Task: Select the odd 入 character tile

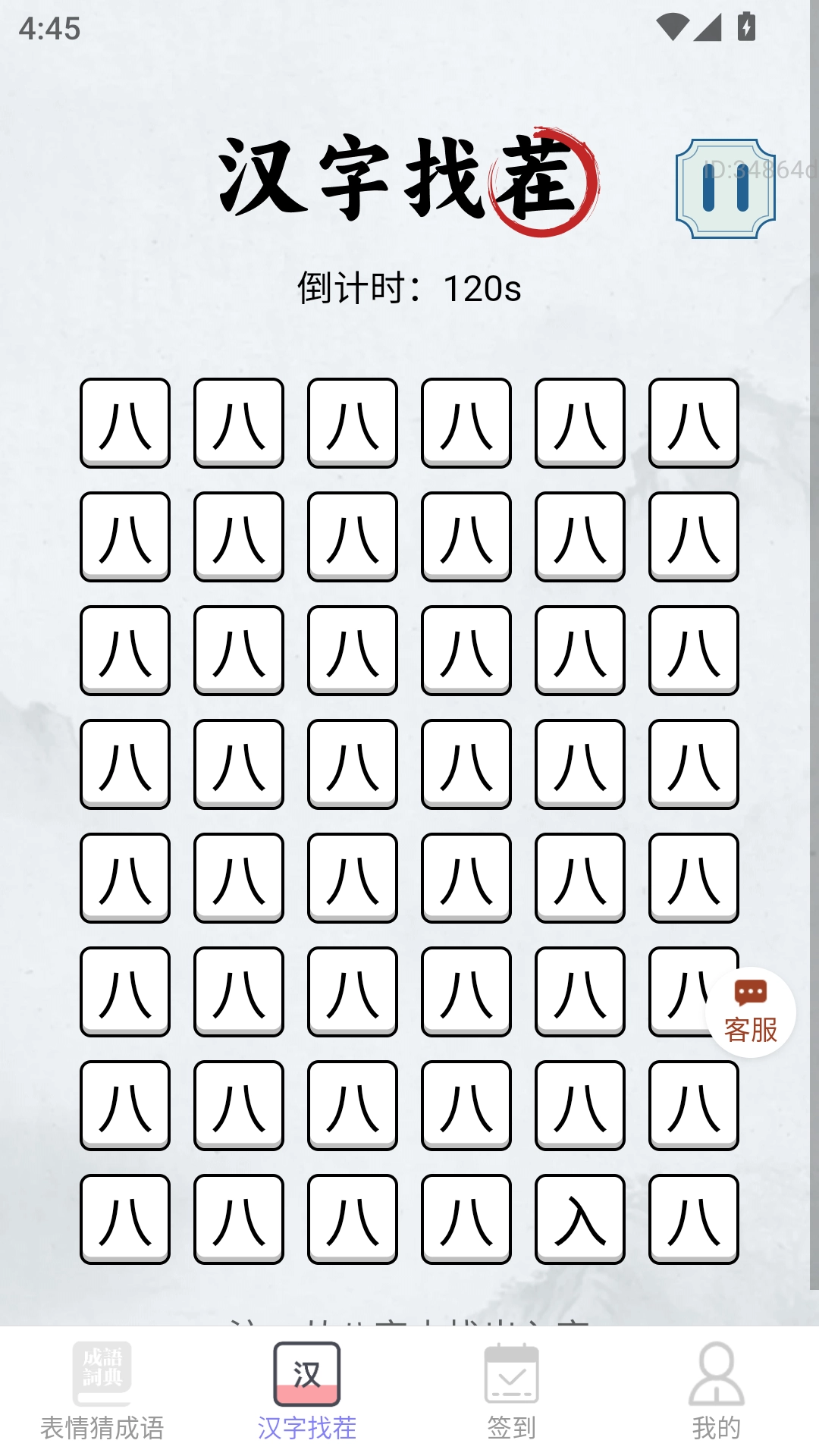Action: (580, 1219)
